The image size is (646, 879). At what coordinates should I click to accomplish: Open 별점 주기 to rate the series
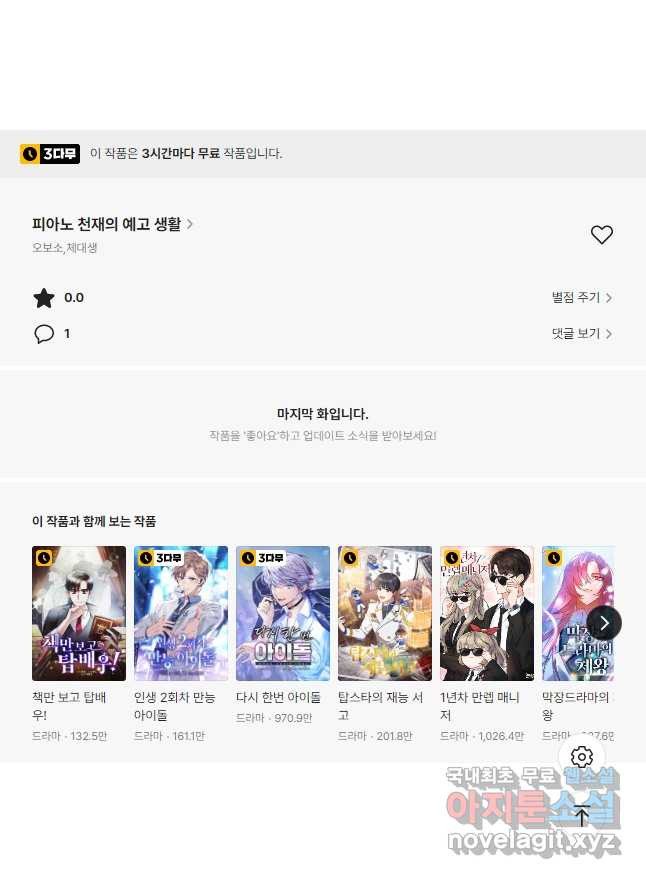tap(581, 298)
